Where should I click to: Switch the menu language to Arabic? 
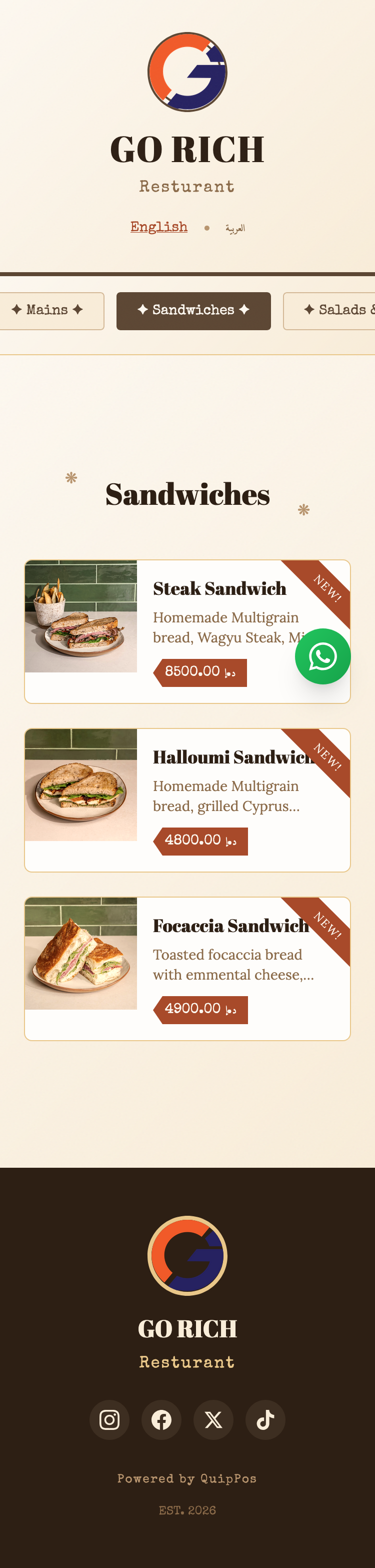235,228
